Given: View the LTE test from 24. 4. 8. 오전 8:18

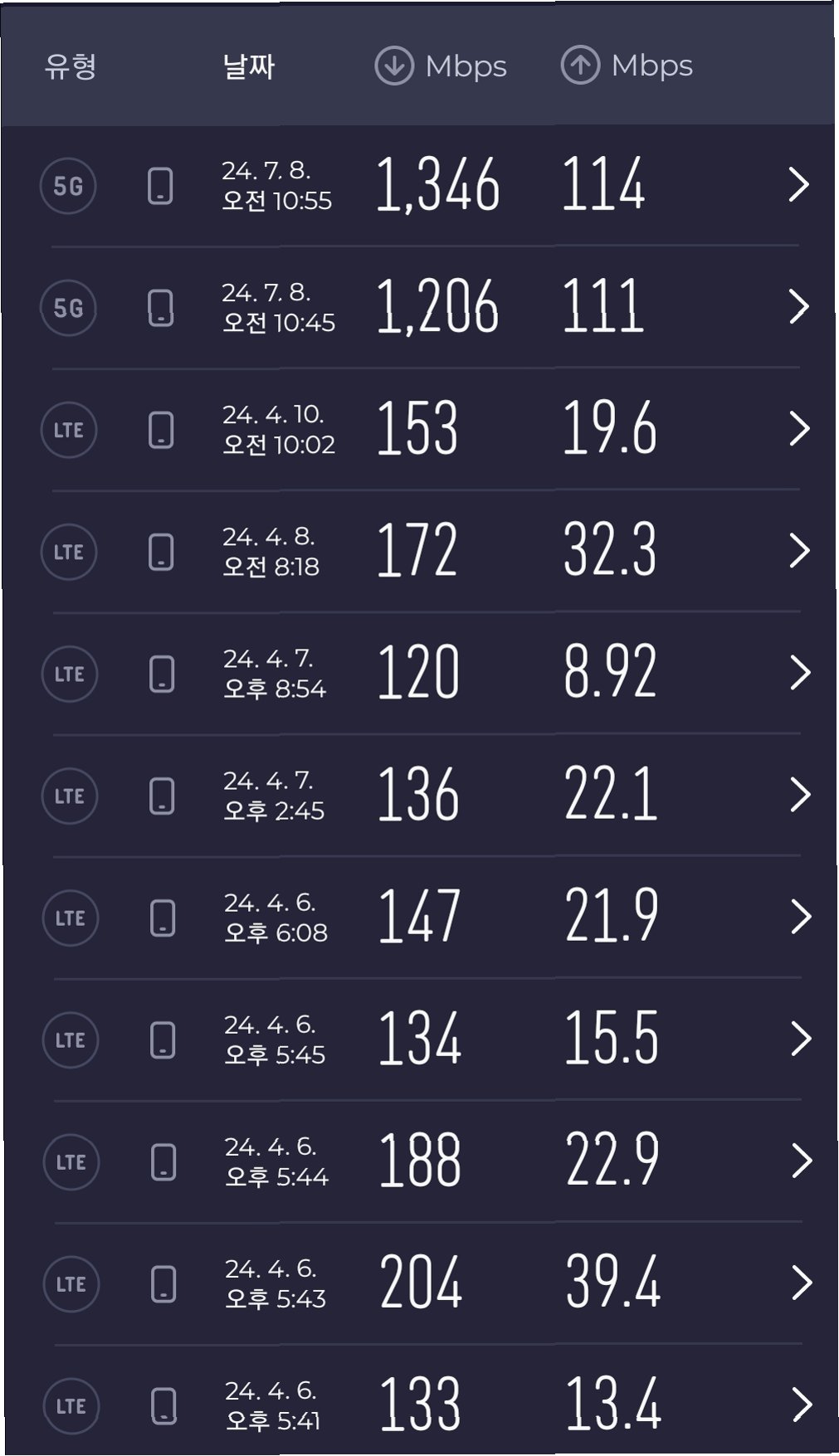Looking at the screenshot, I should pos(419,551).
